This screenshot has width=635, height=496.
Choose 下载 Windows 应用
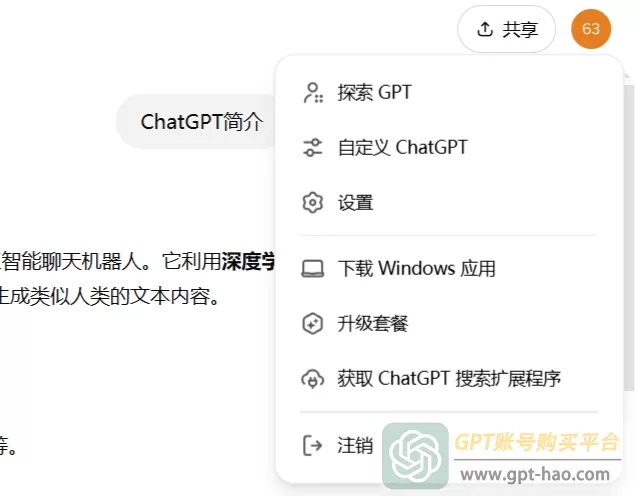tap(416, 269)
